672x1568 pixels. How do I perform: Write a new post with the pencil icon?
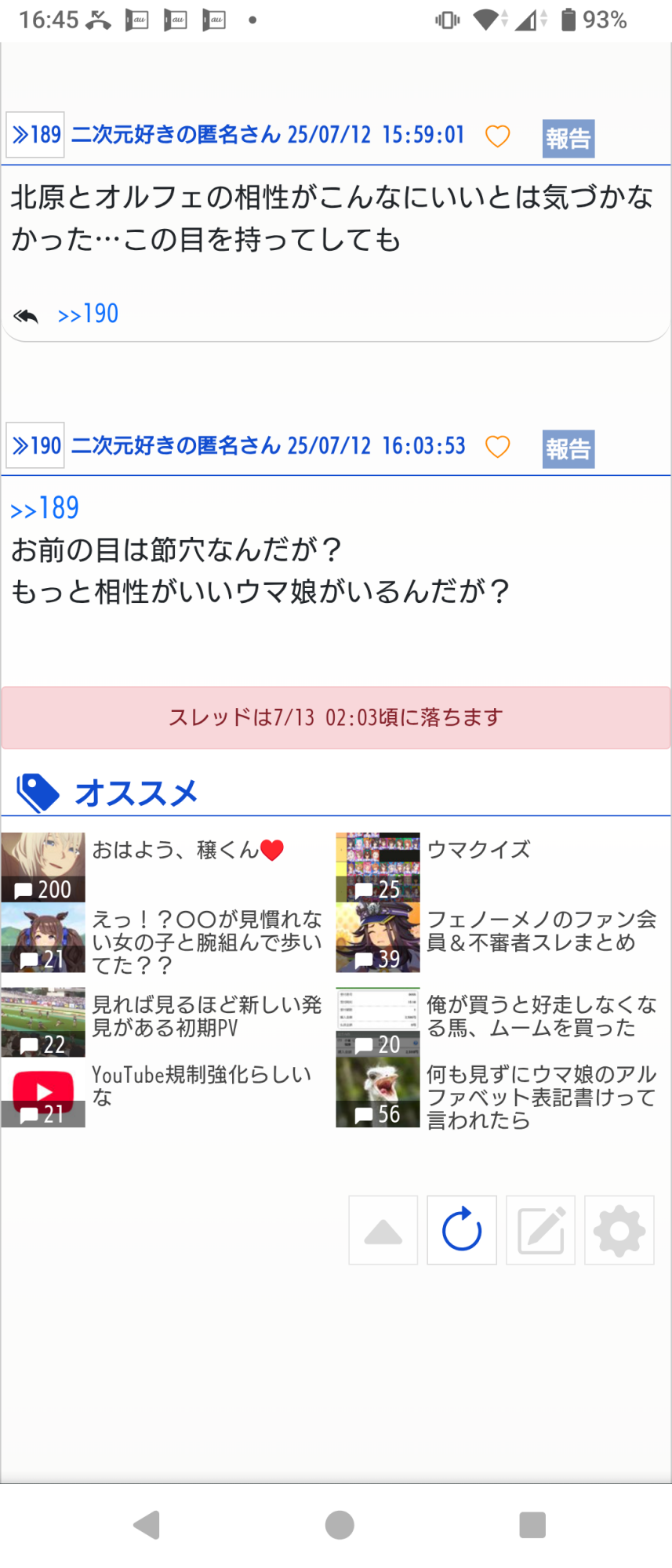pyautogui.click(x=540, y=1230)
